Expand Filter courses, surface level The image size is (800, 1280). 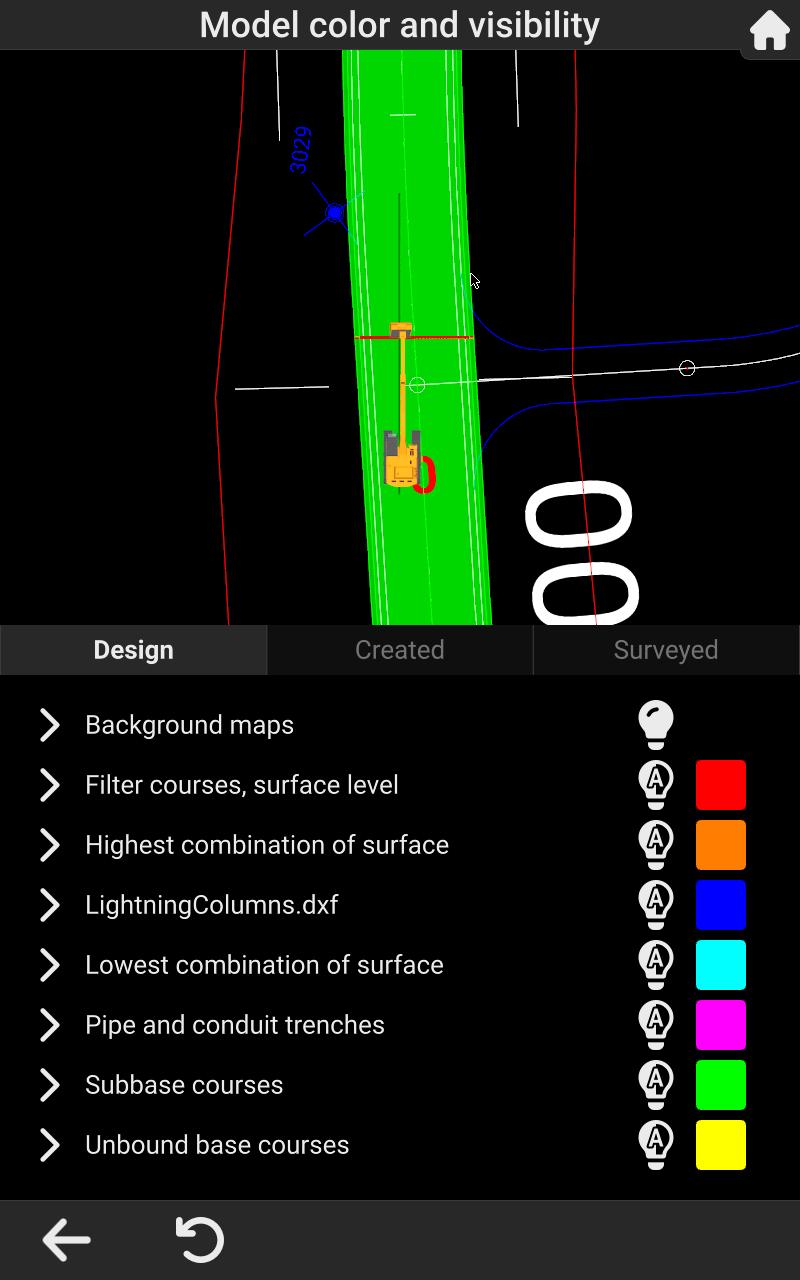(49, 785)
